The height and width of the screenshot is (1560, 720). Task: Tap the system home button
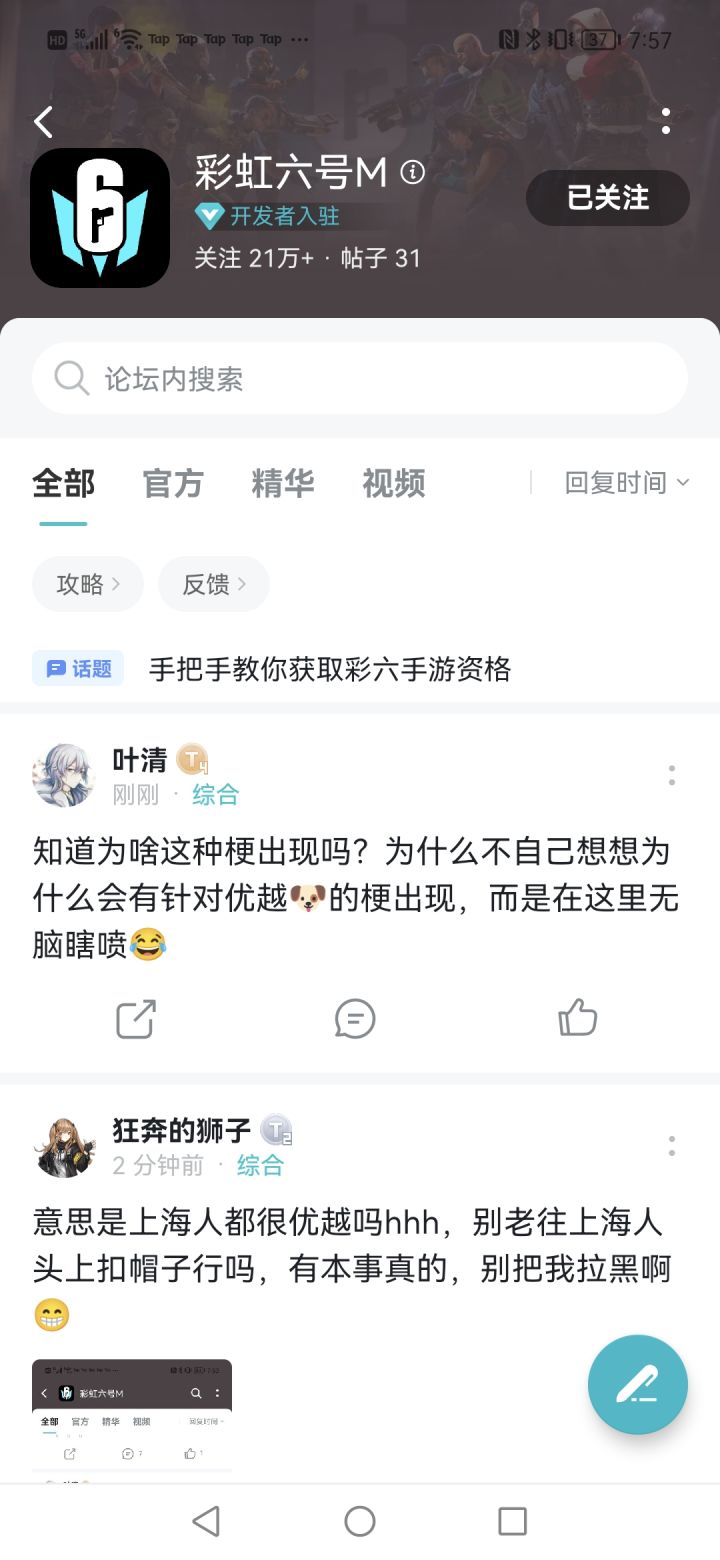pos(360,1521)
